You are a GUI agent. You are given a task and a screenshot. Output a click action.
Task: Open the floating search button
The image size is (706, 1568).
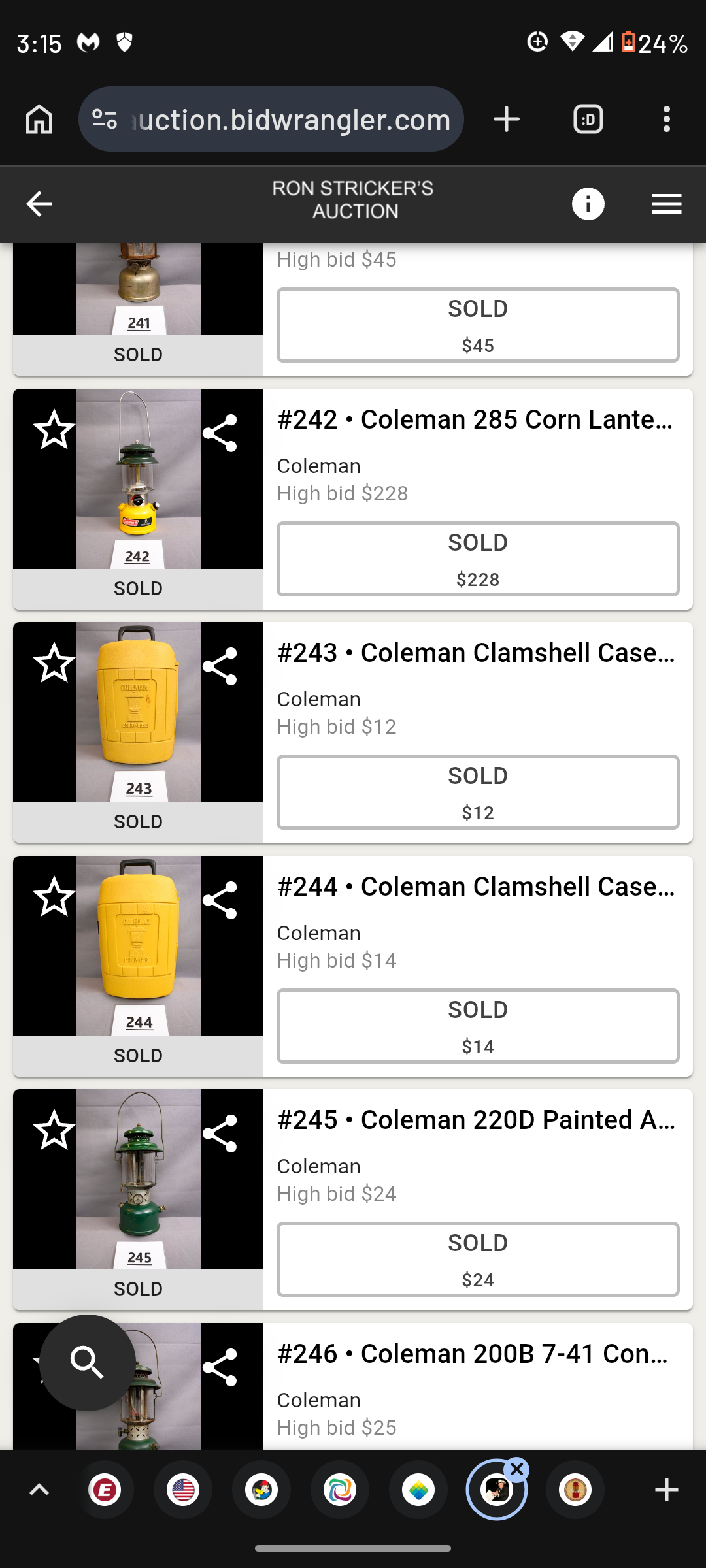88,1363
